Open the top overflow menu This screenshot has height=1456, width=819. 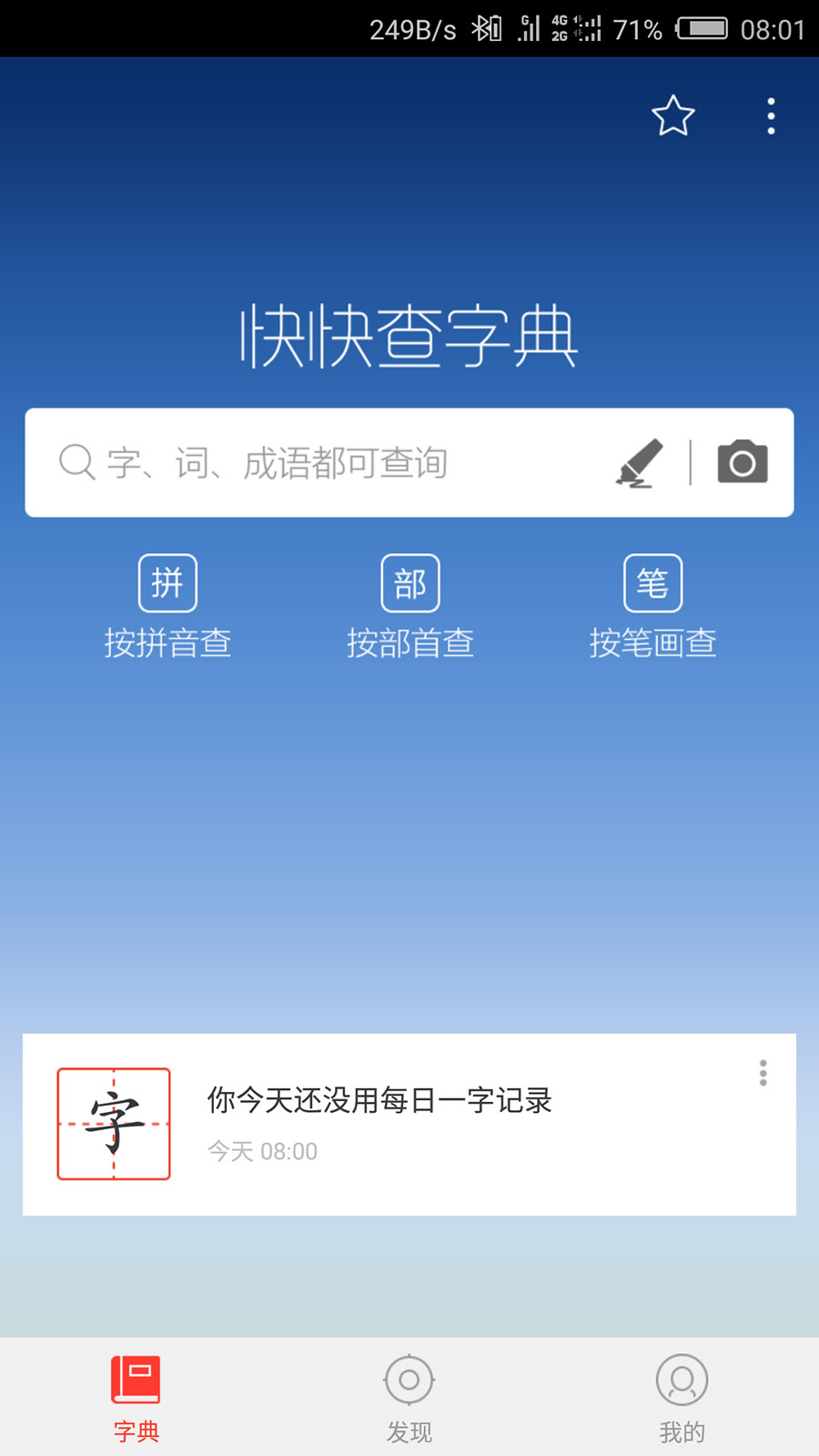tap(771, 116)
